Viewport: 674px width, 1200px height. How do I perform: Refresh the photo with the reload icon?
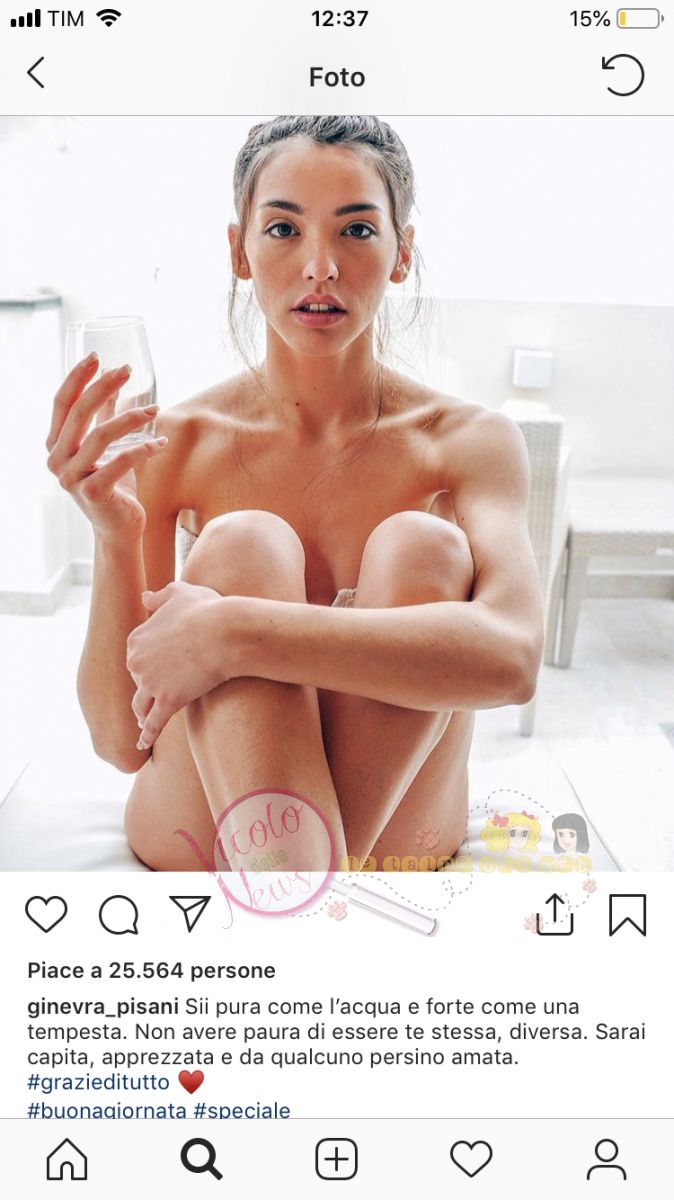[x=622, y=75]
